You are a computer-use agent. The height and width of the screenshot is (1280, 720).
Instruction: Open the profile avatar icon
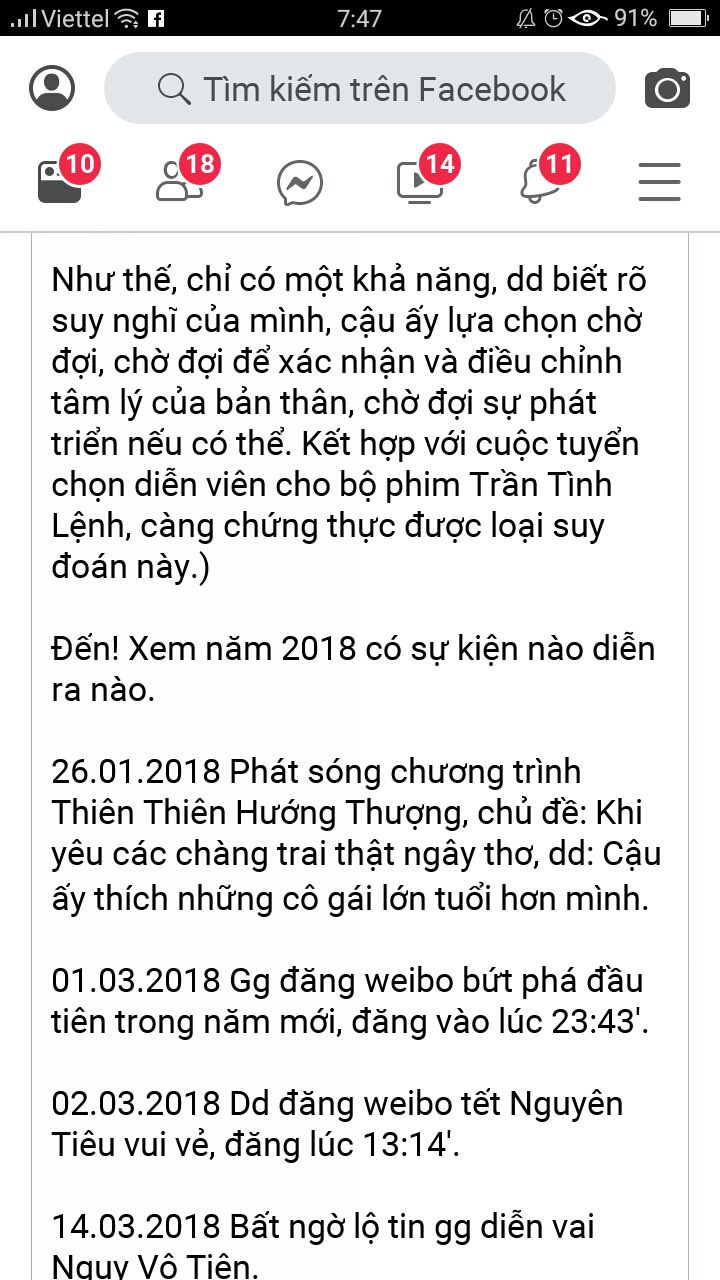[x=52, y=88]
